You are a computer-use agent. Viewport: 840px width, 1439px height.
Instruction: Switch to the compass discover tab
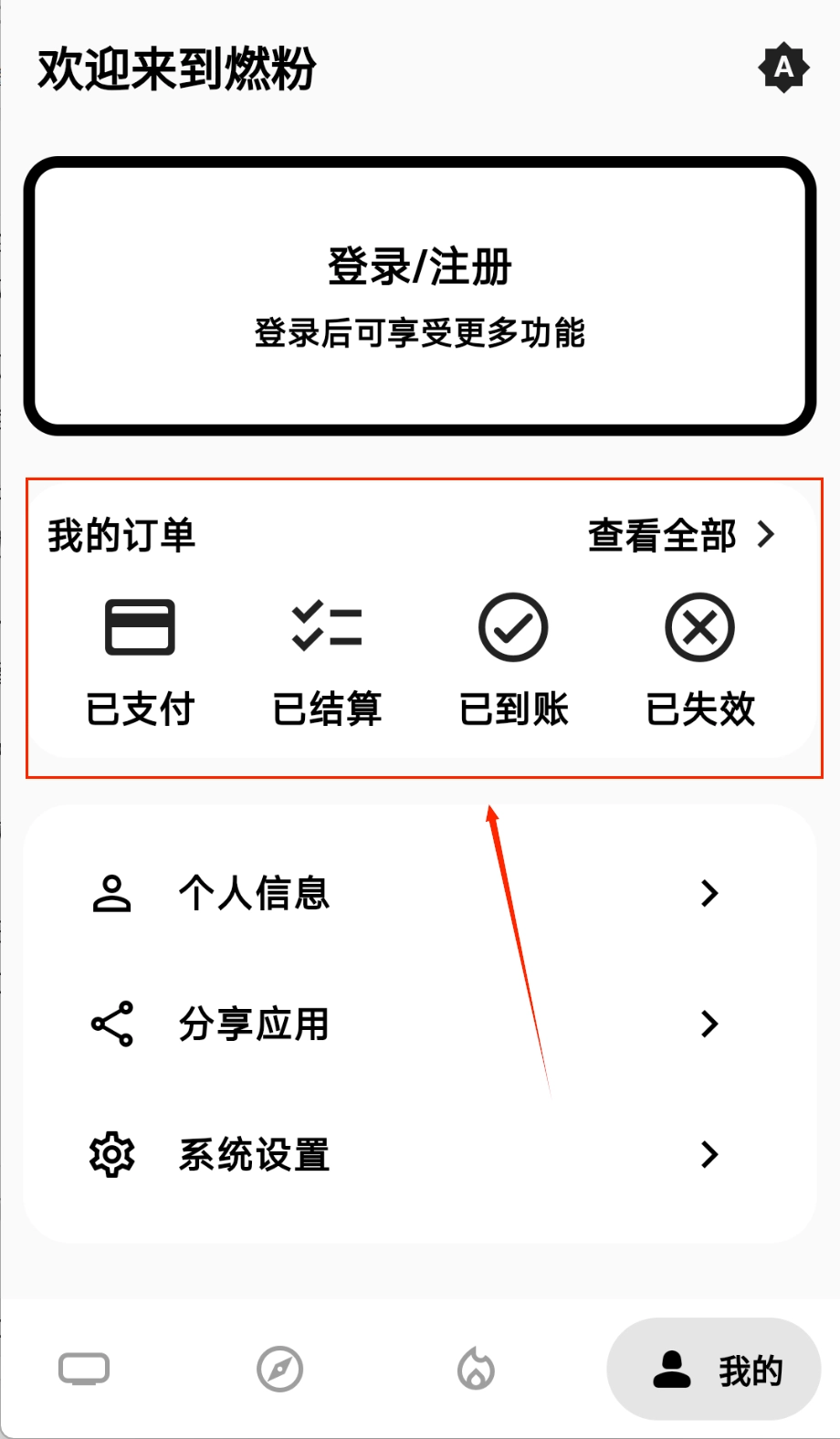pos(279,1369)
